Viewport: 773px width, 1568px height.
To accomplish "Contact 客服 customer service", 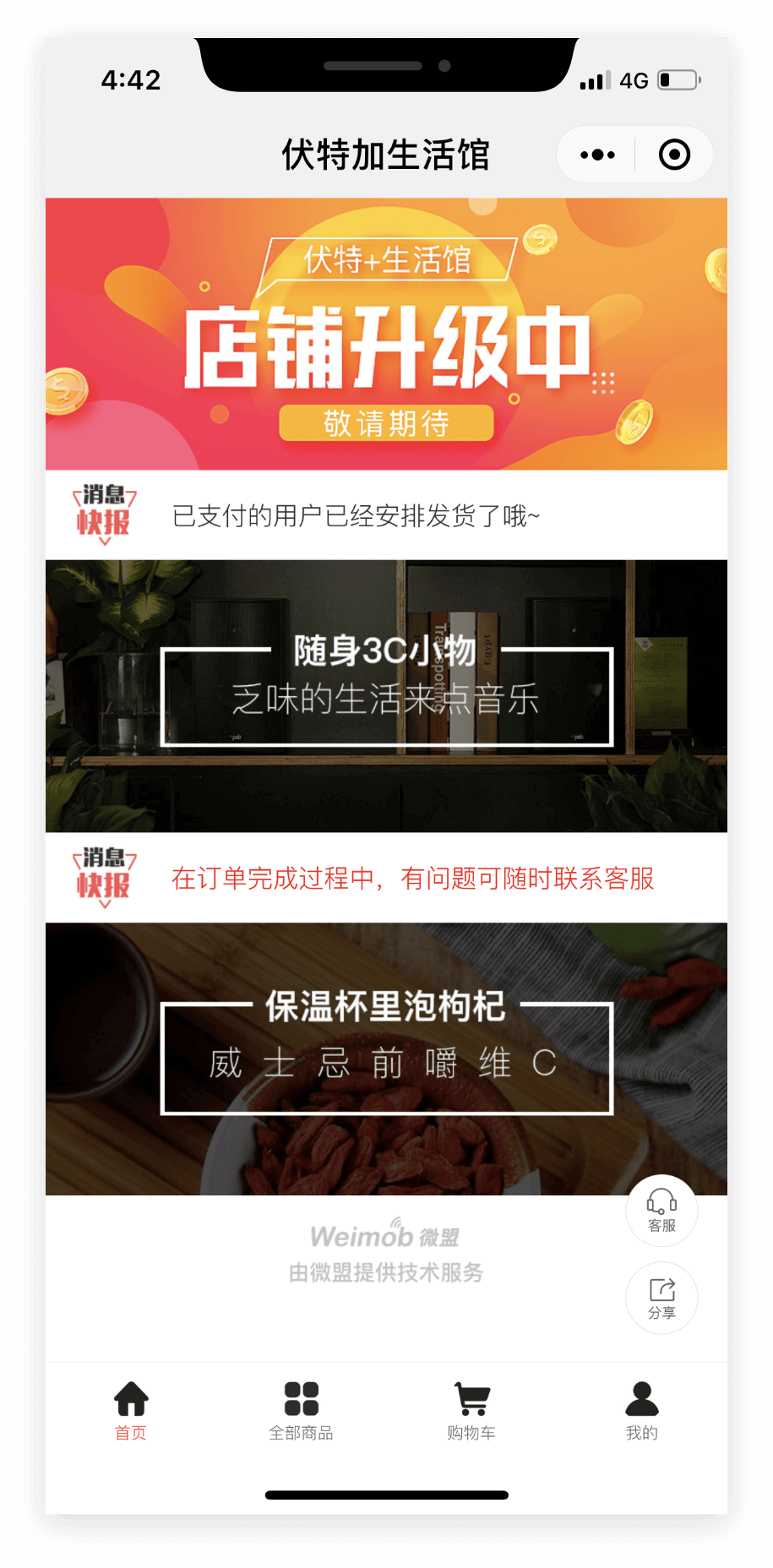I will point(661,1210).
